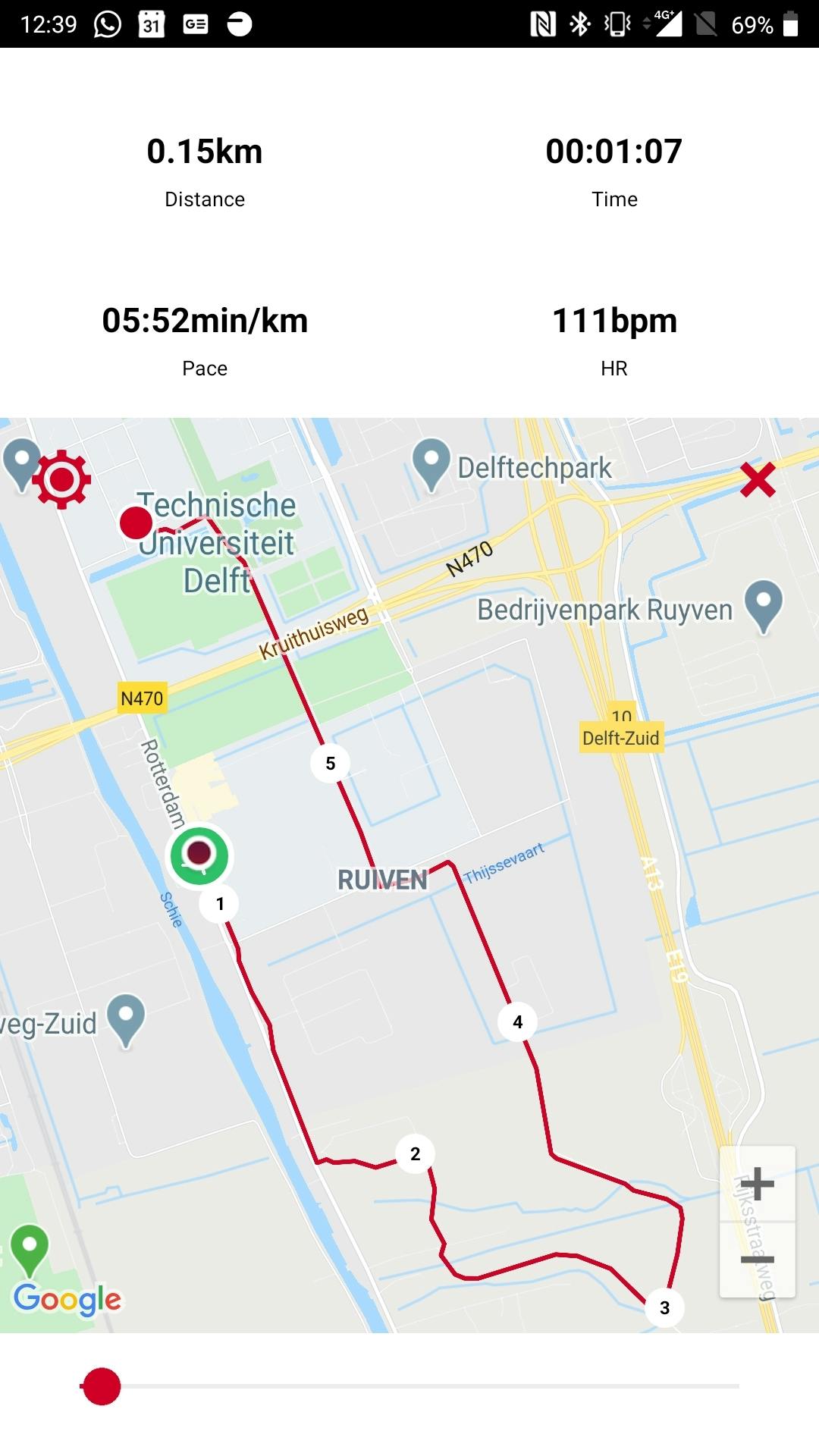Viewport: 819px width, 1456px height.
Task: Select kilometer 2 marker on route
Action: click(x=415, y=1153)
